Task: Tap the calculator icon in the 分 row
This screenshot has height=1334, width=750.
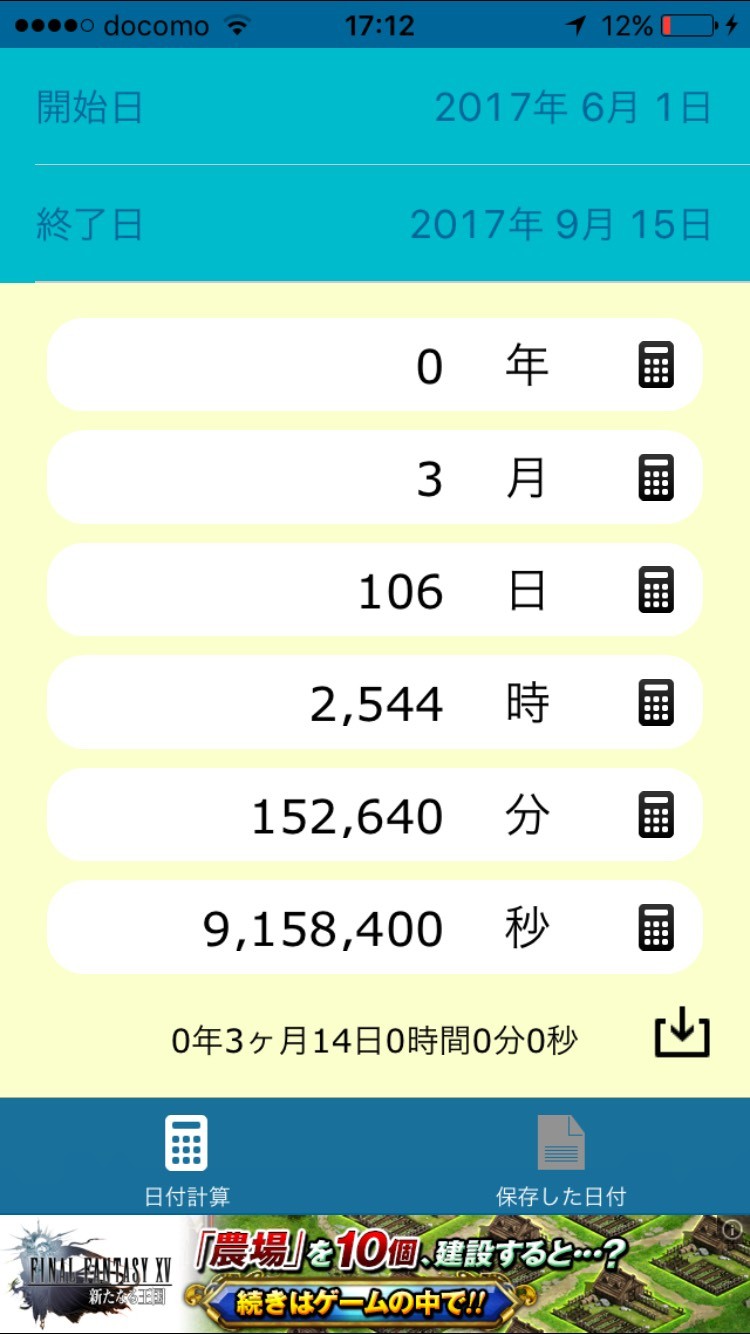Action: [x=656, y=816]
